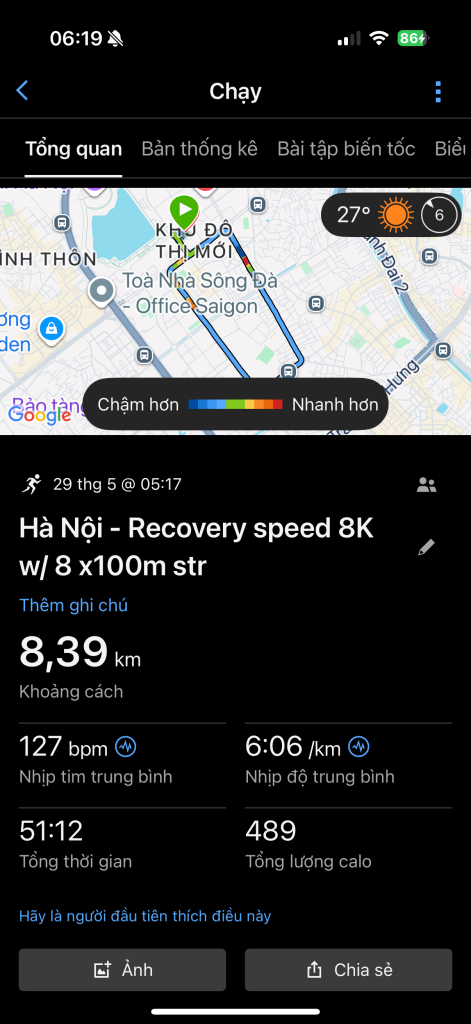Select the Tổng quan tab
The image size is (471, 1024).
coord(73,149)
